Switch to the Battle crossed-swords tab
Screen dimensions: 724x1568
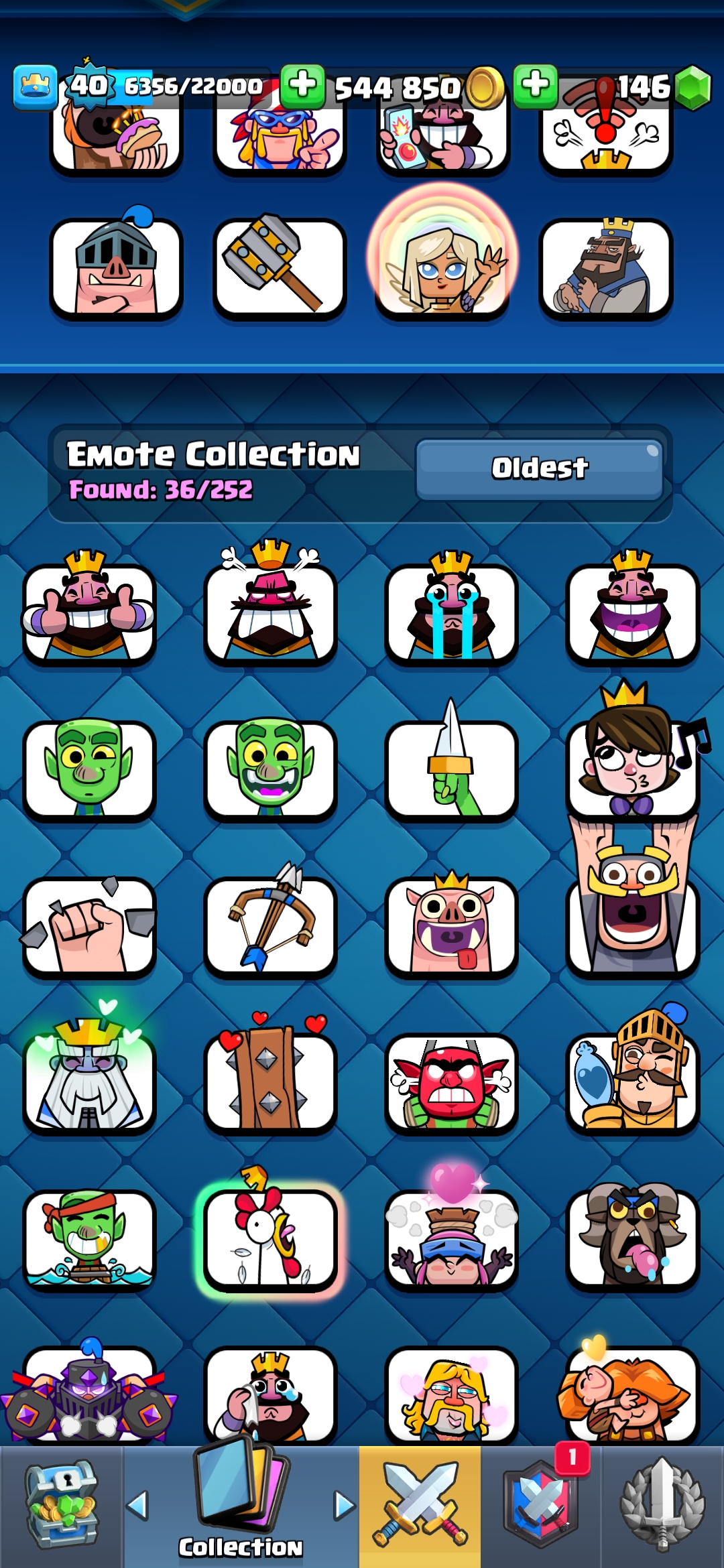click(420, 1506)
